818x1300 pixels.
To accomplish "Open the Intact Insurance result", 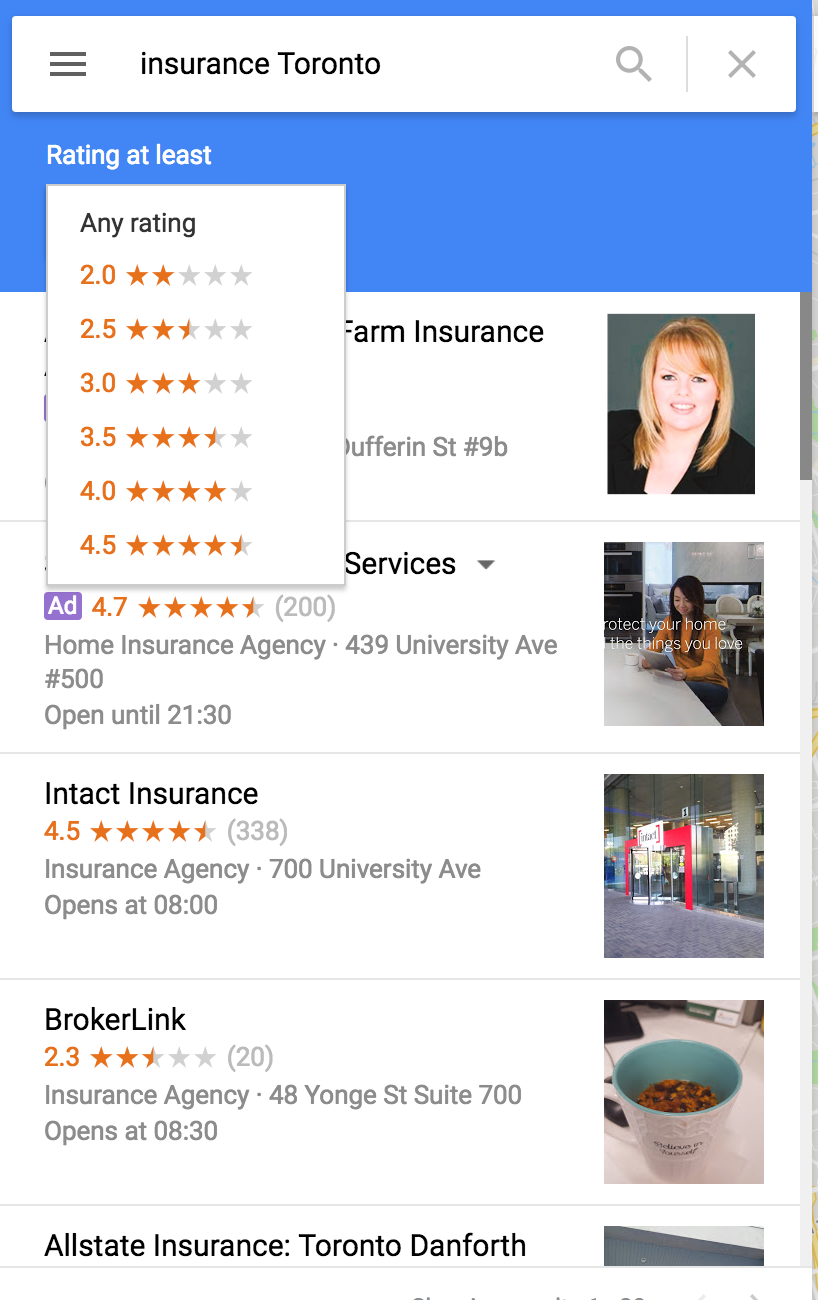I will pos(152,794).
